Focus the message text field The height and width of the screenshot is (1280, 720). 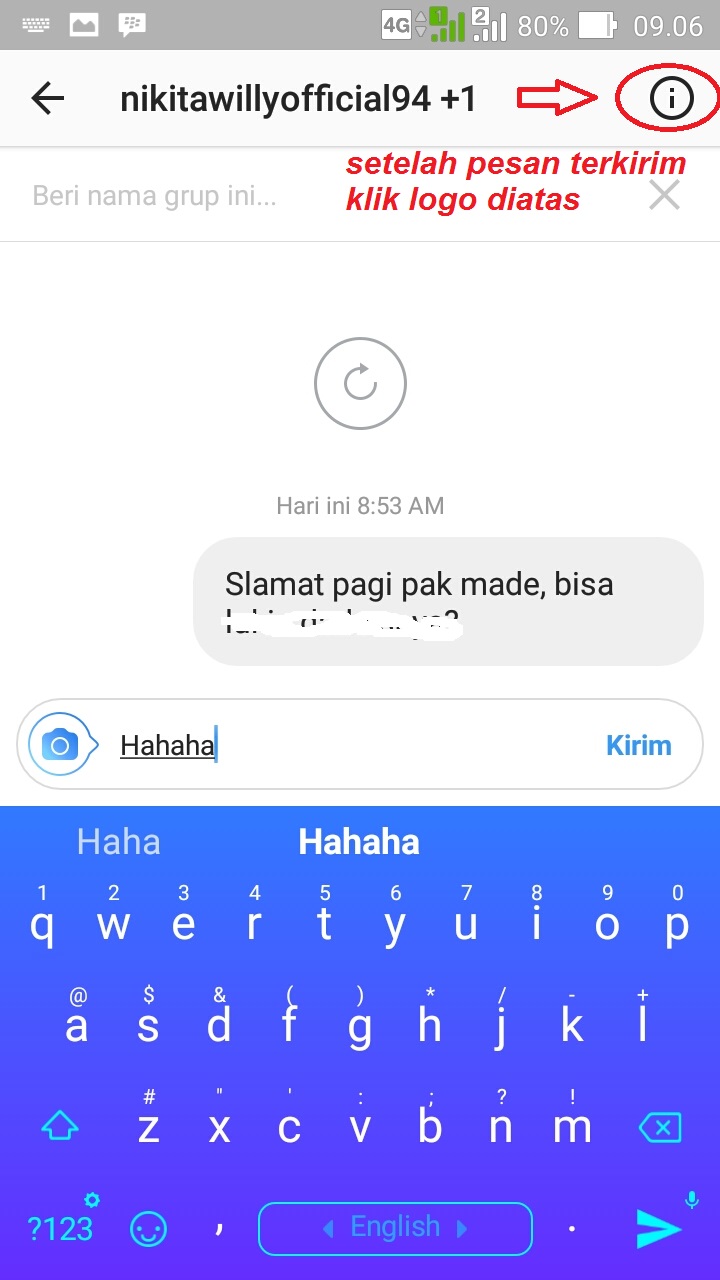tap(350, 746)
